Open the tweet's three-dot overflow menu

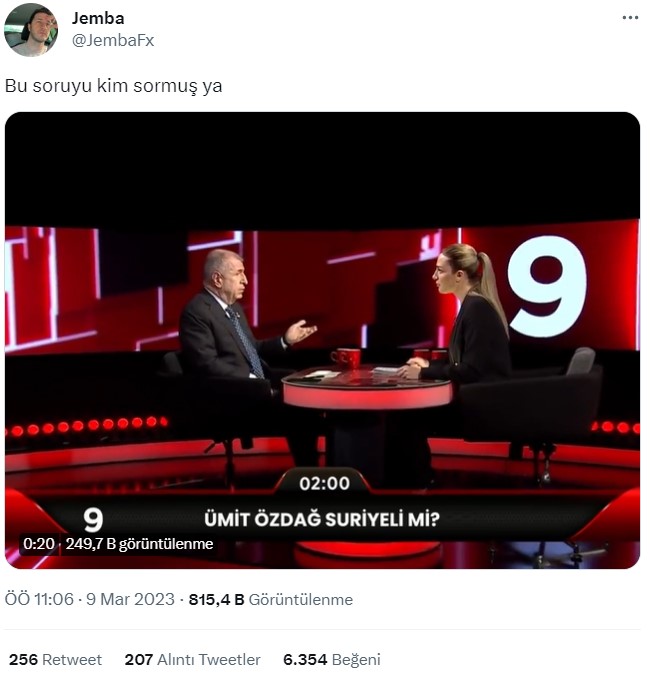click(x=629, y=18)
